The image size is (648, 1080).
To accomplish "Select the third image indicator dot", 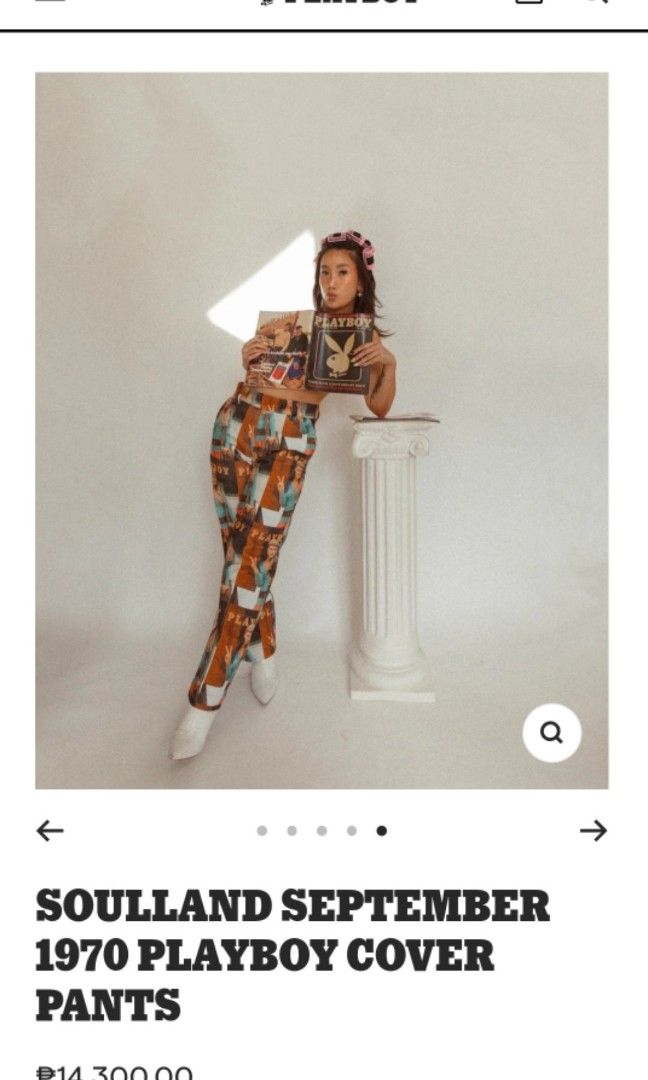I will [x=322, y=830].
